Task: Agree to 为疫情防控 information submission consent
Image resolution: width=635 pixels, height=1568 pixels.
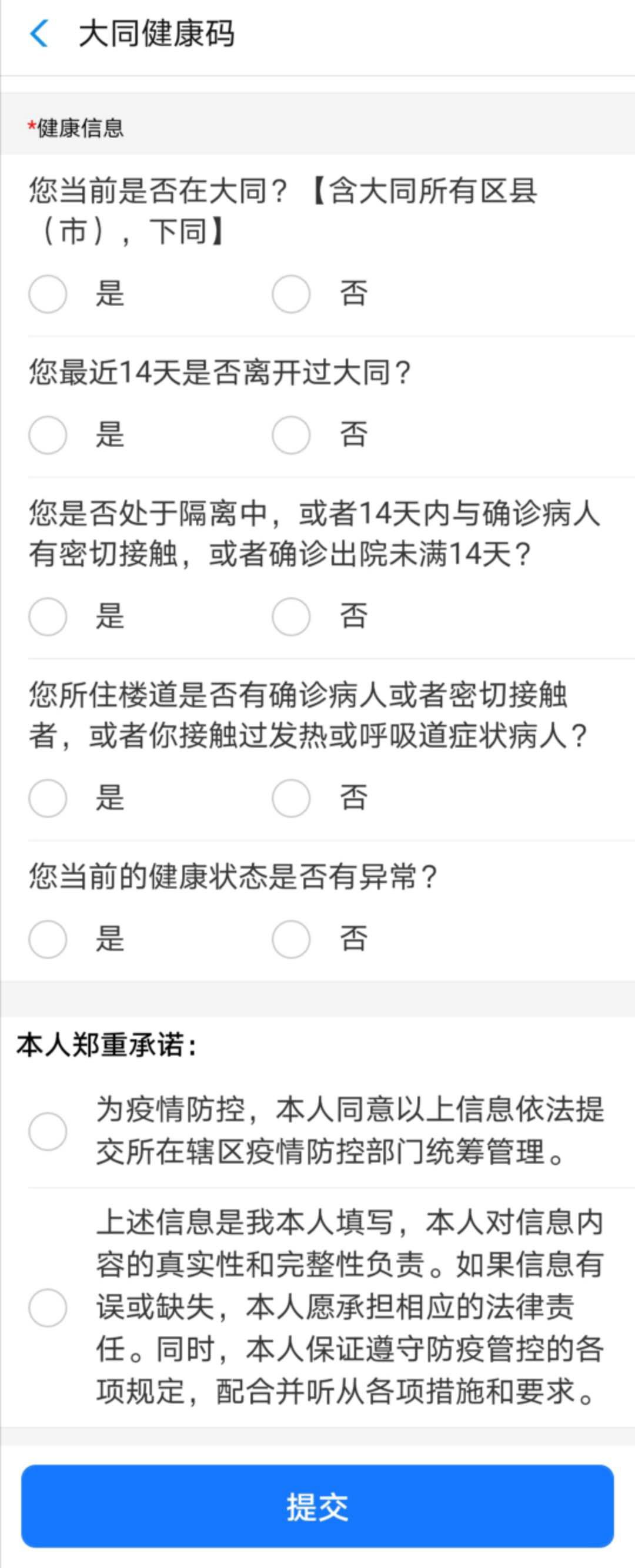Action: click(48, 1131)
